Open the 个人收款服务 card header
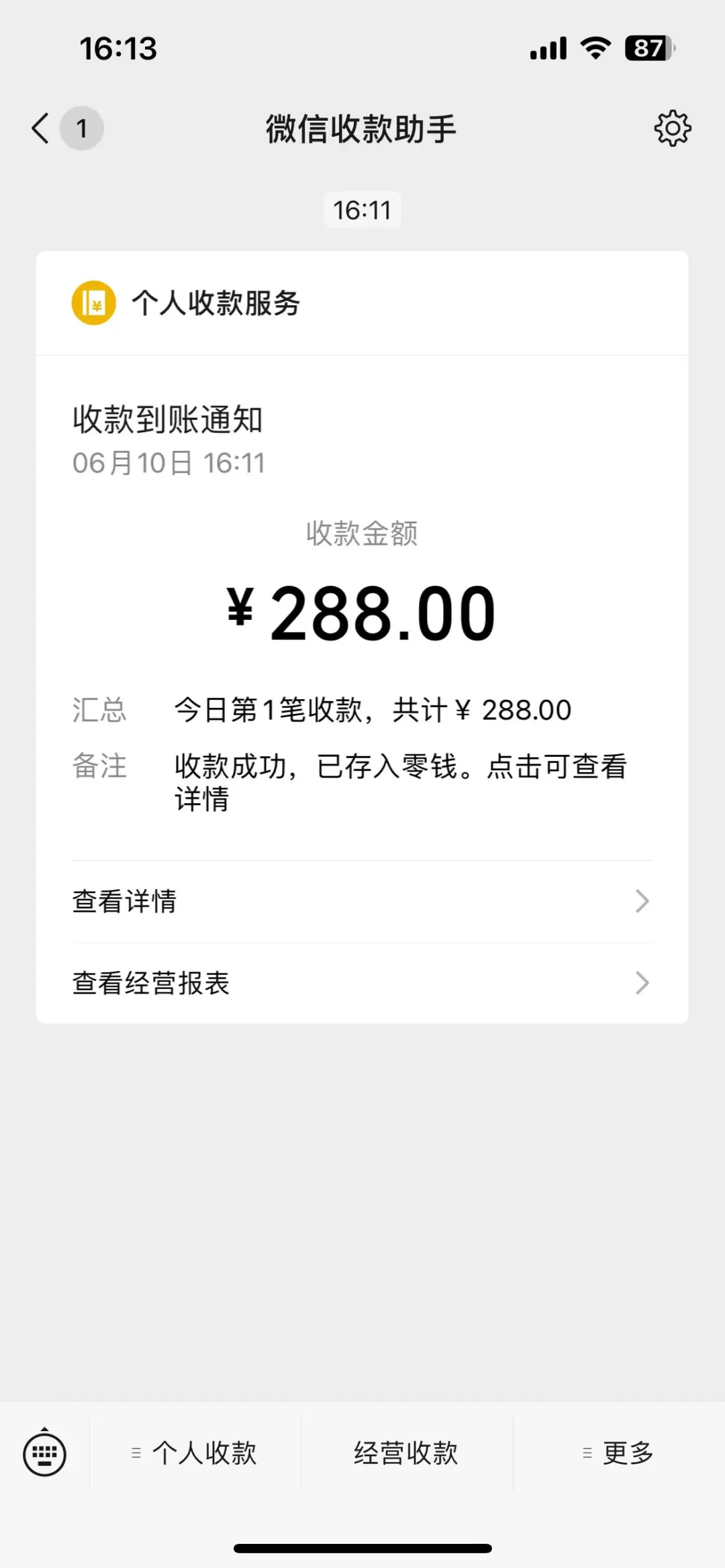Screen dimensions: 725x1568 coord(362,303)
